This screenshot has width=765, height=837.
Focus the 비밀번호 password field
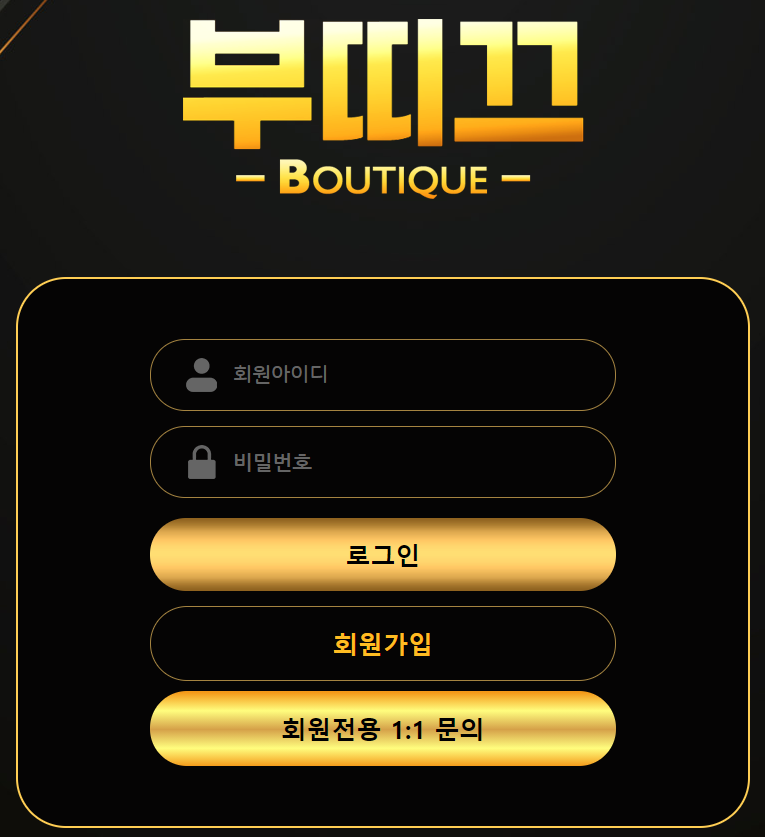pos(400,462)
